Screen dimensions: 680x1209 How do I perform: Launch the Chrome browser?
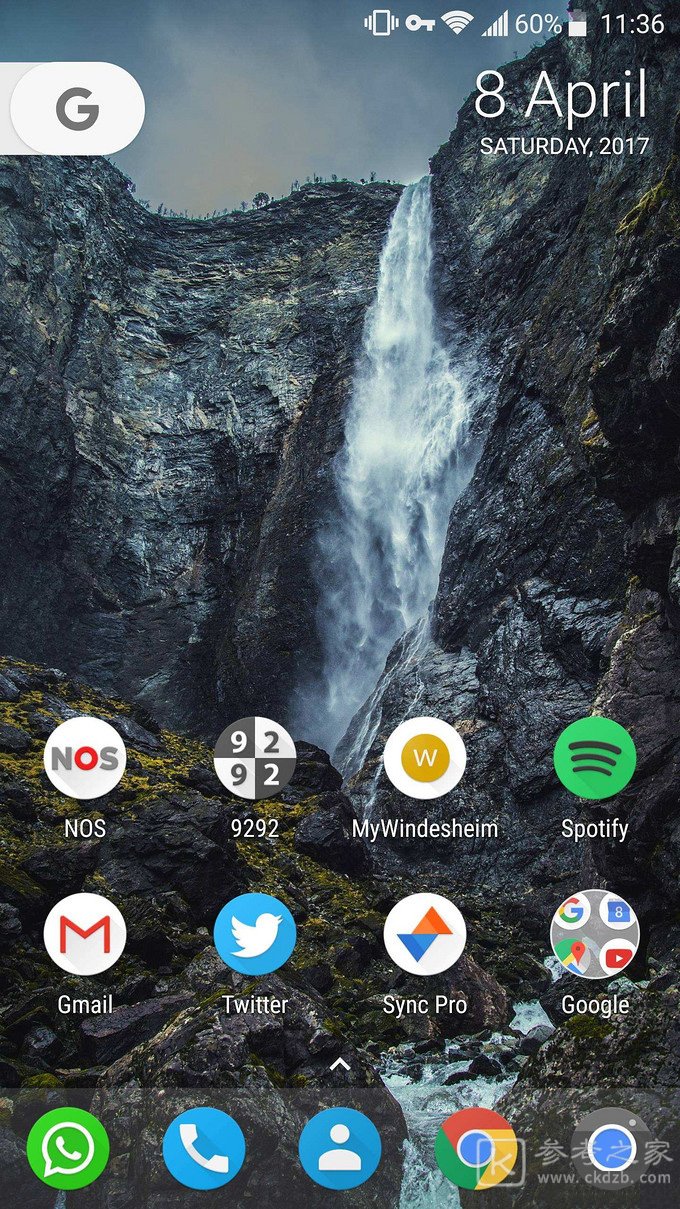476,1148
